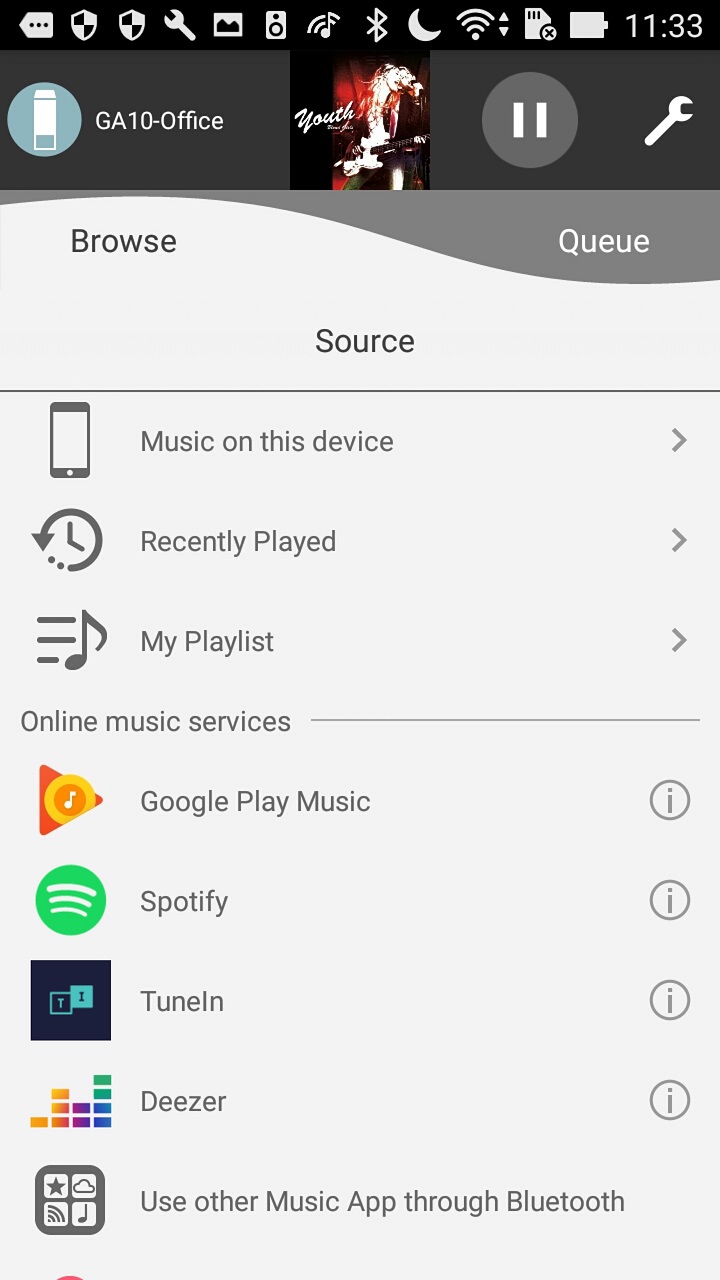Open the TuneIn service
Viewport: 720px width, 1280px height.
click(x=182, y=1001)
